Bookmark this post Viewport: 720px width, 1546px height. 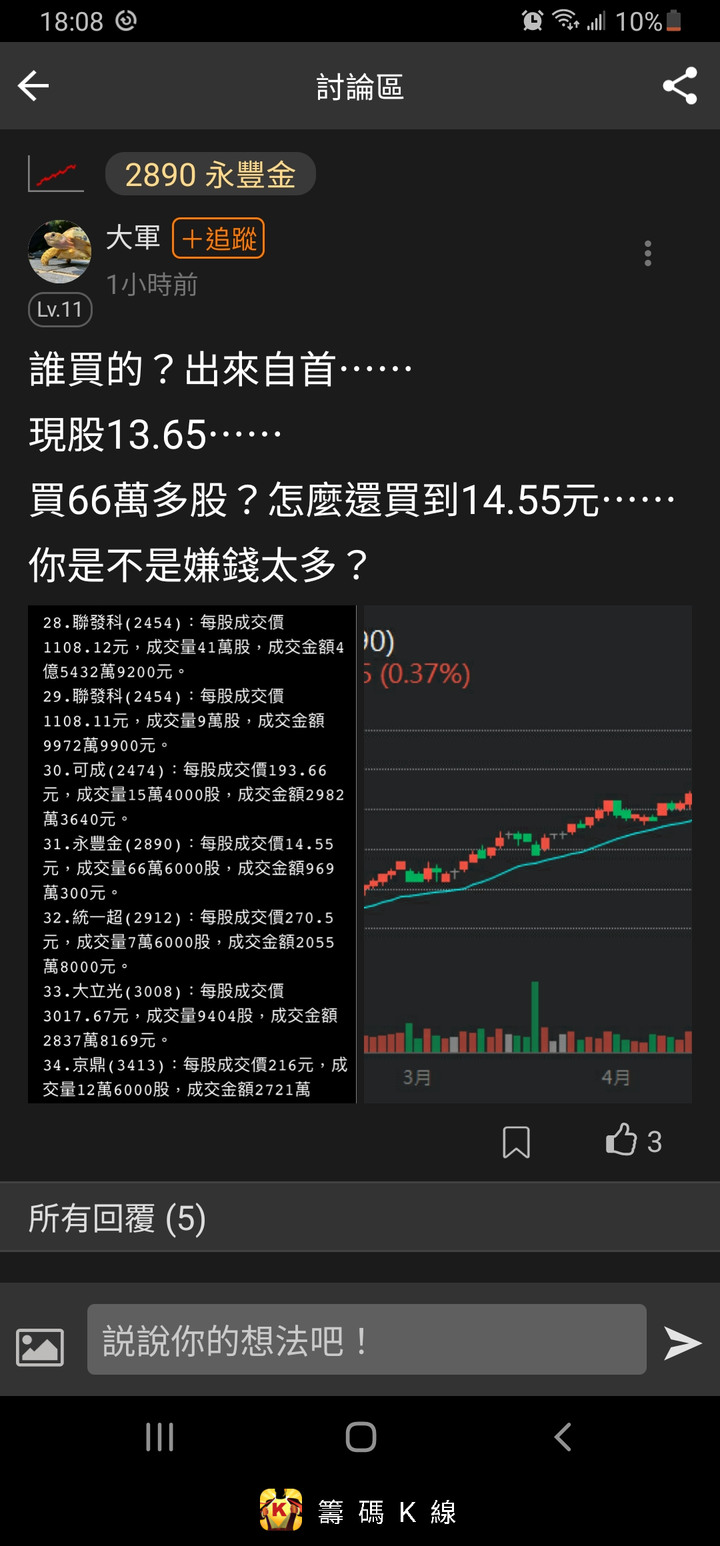tap(516, 1142)
